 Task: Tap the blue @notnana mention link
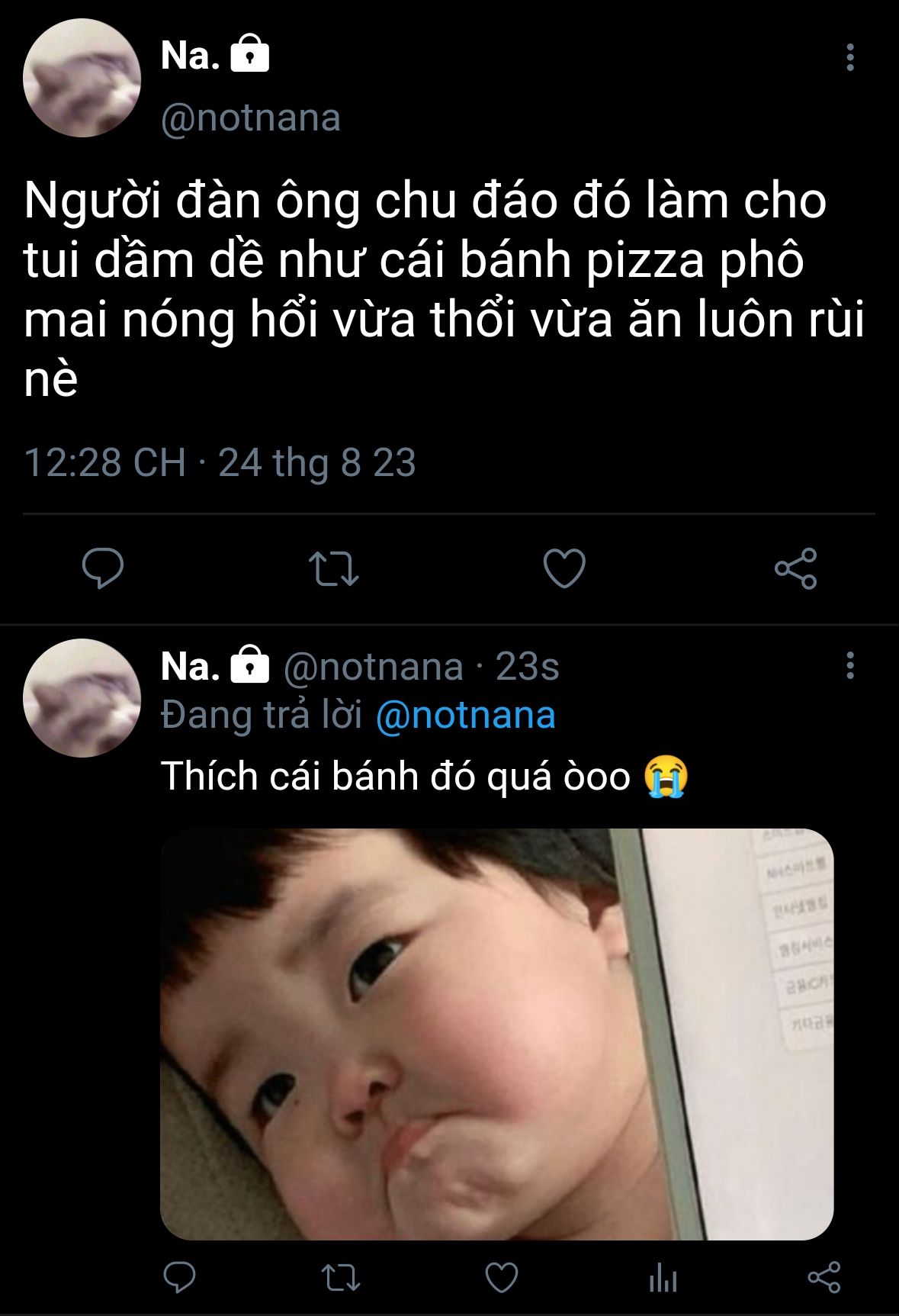[465, 716]
